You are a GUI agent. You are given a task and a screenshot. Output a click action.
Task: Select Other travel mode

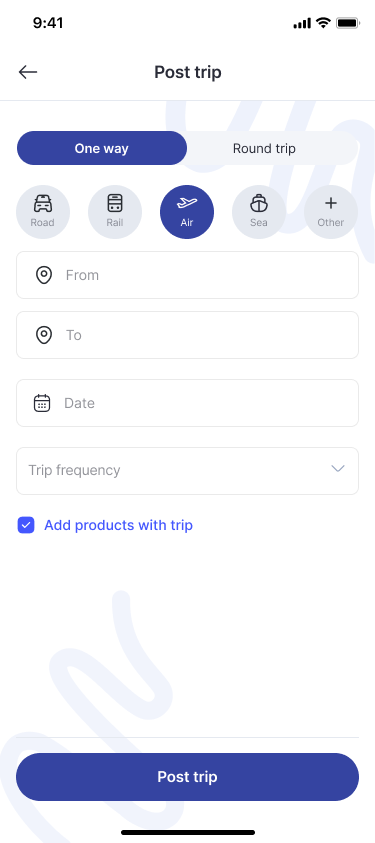click(331, 212)
